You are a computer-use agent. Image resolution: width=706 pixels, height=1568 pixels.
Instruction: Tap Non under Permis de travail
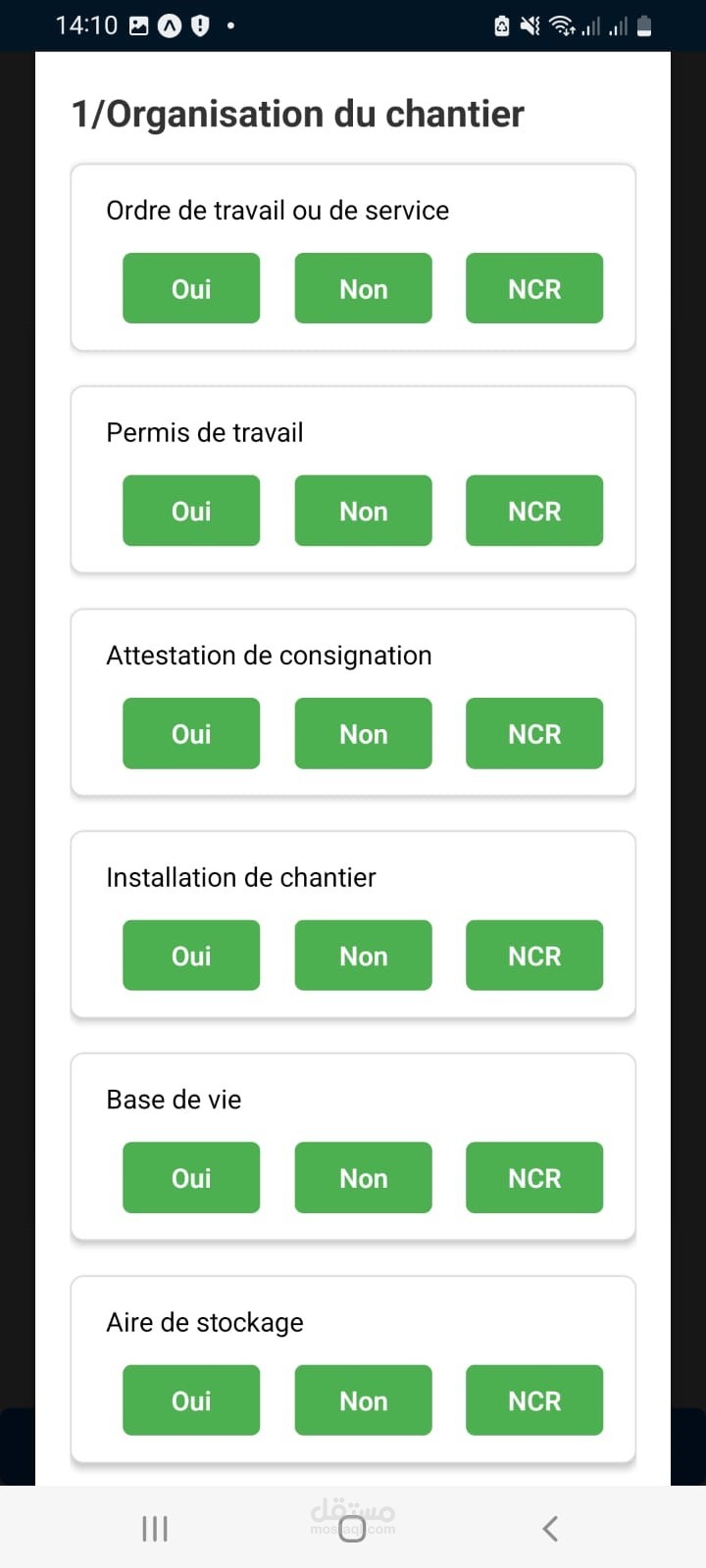point(363,511)
